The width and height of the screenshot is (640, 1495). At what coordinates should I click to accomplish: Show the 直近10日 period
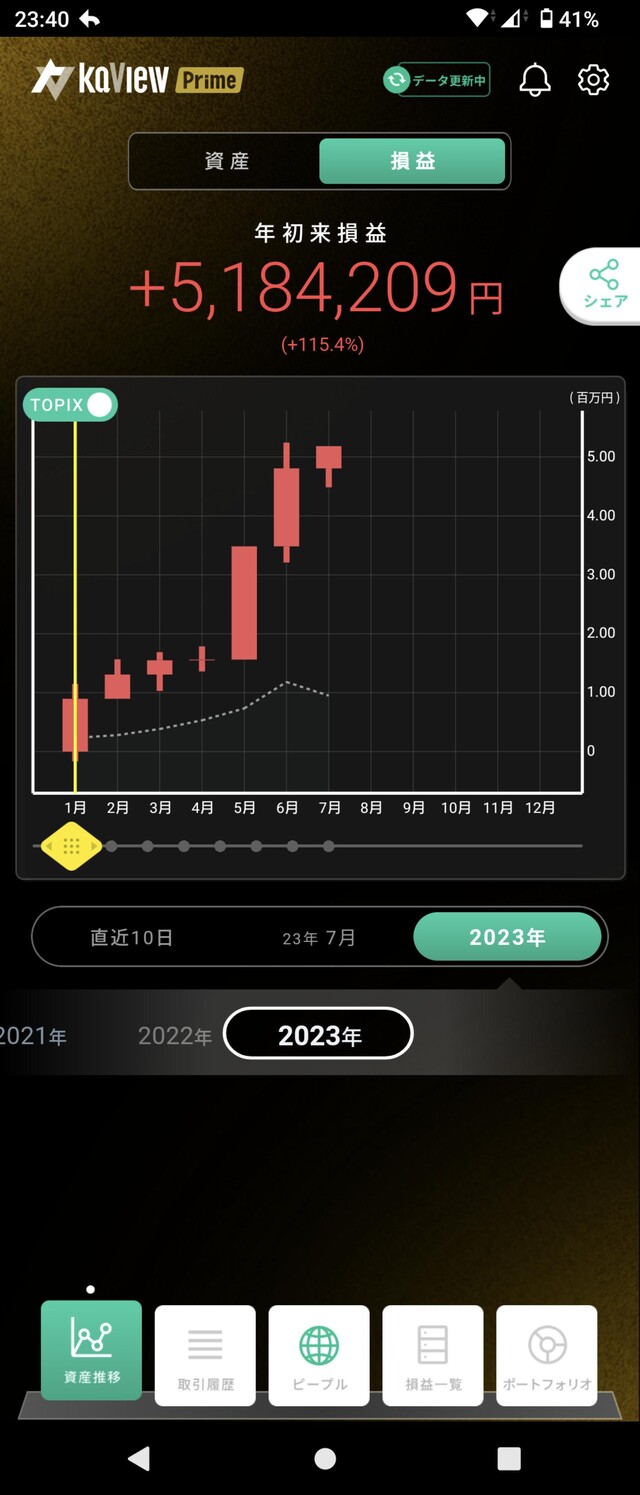(132, 937)
